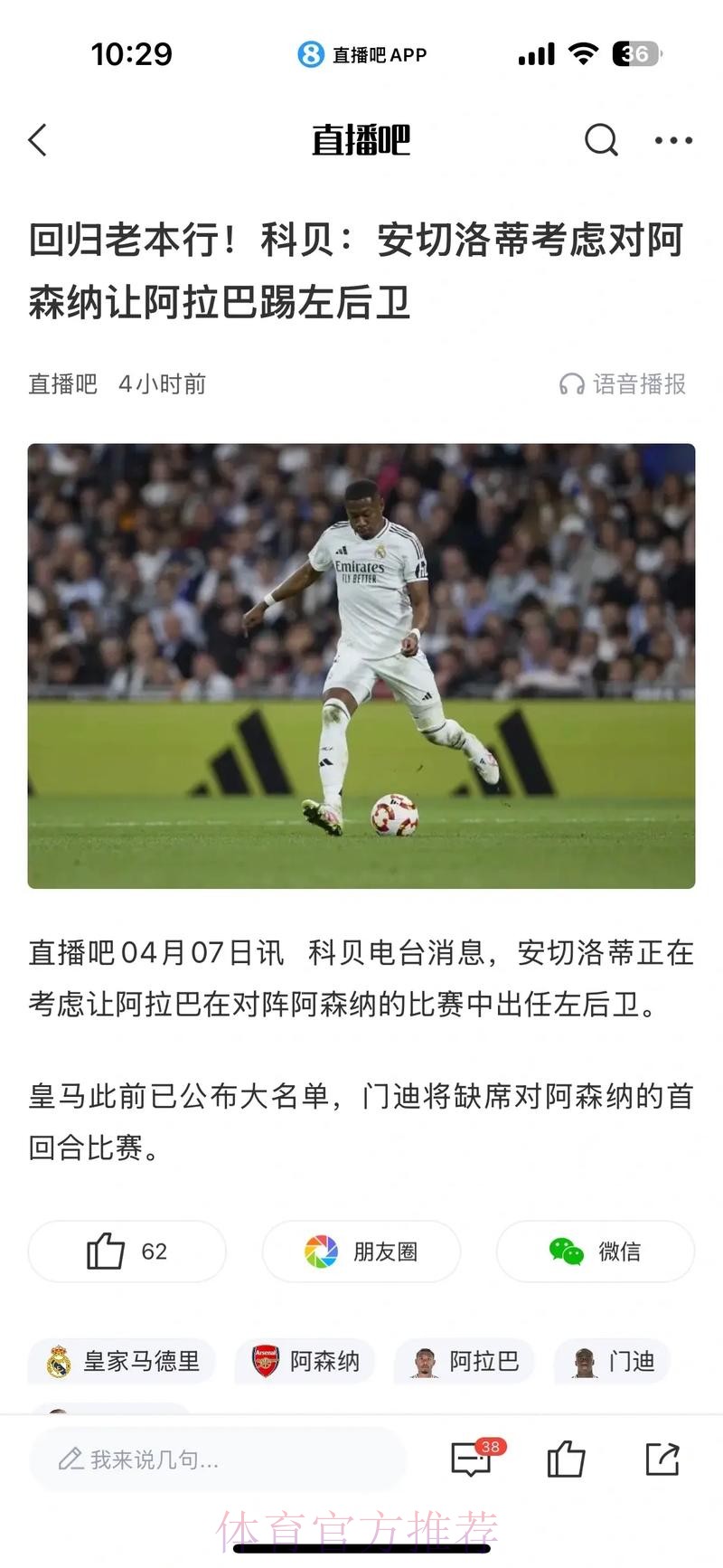Open 直播吧 APP from status bar pill
The width and height of the screenshot is (723, 1568).
362,55
